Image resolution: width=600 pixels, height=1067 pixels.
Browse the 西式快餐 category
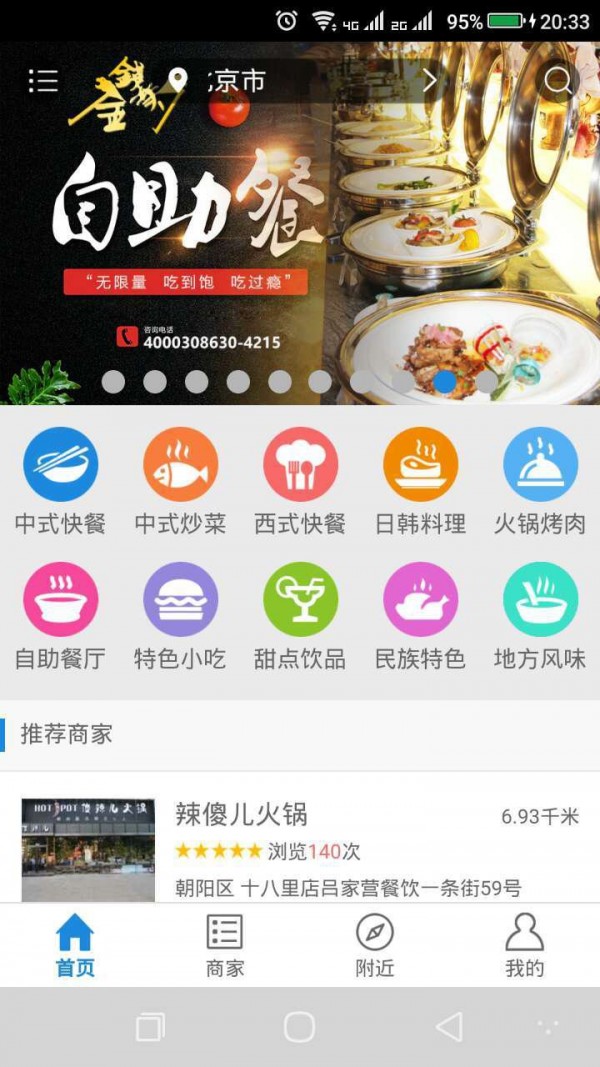pyautogui.click(x=300, y=480)
